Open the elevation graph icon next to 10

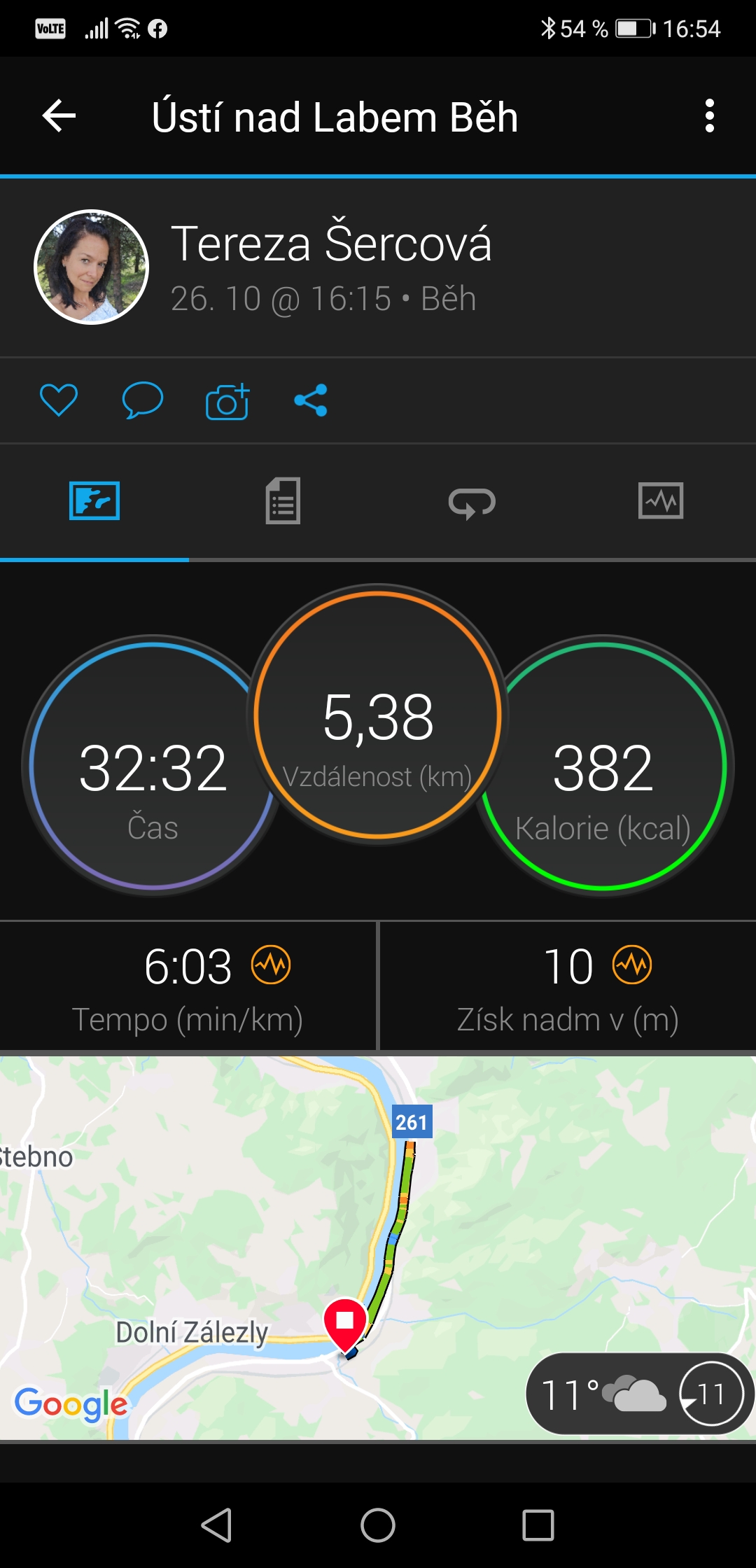click(x=632, y=965)
